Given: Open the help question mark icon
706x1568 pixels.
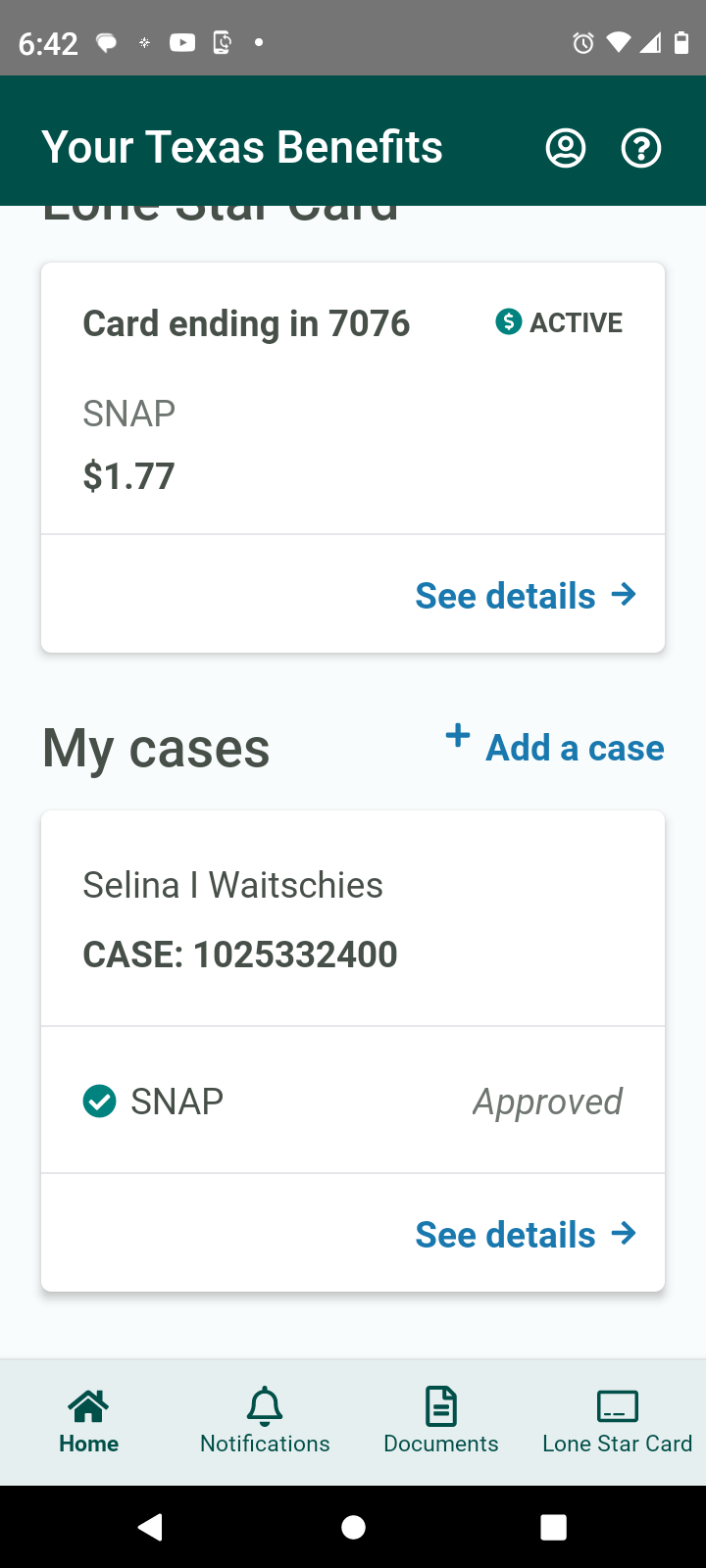Looking at the screenshot, I should tap(641, 148).
